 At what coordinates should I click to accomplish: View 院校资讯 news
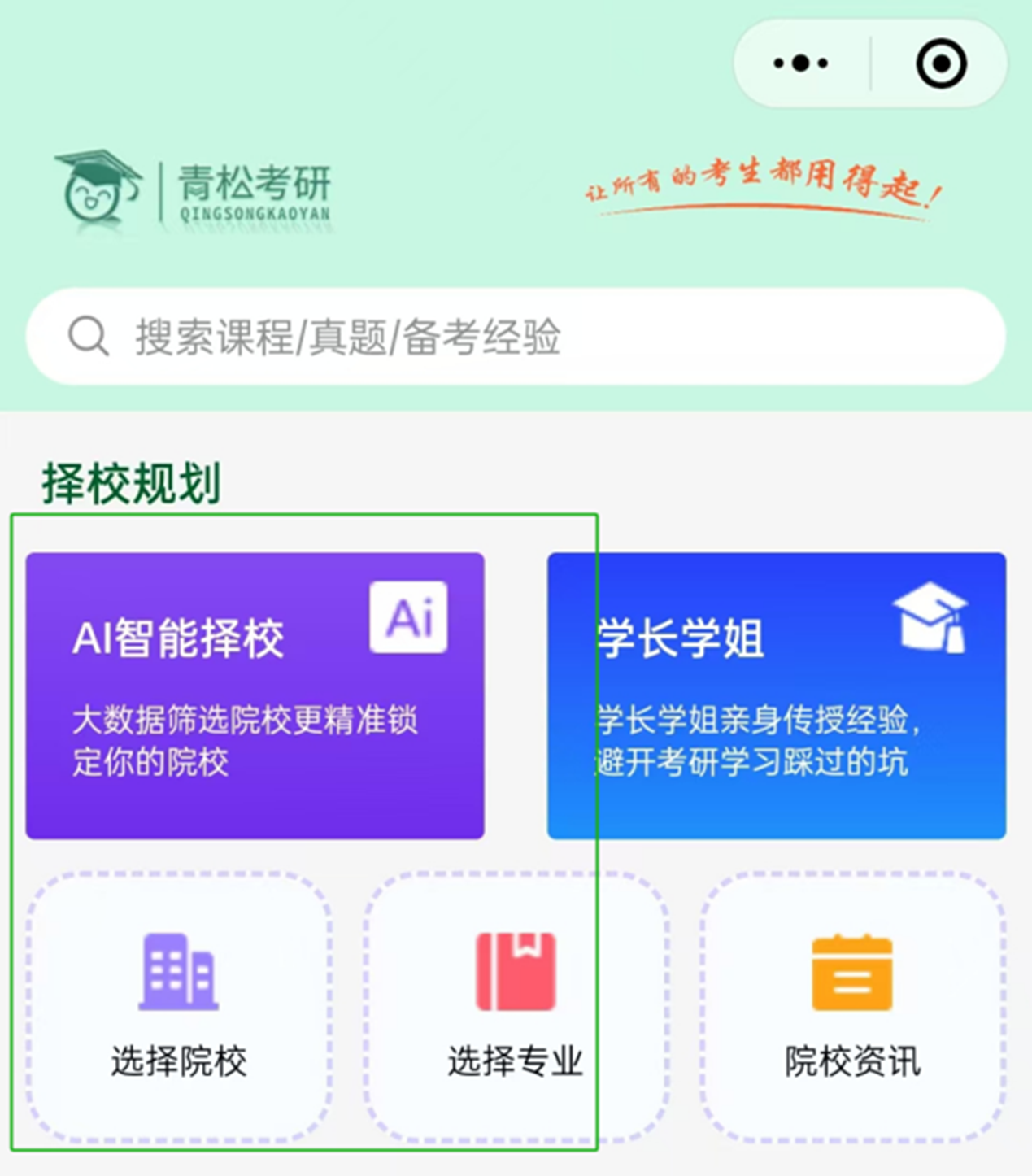coord(852,1007)
